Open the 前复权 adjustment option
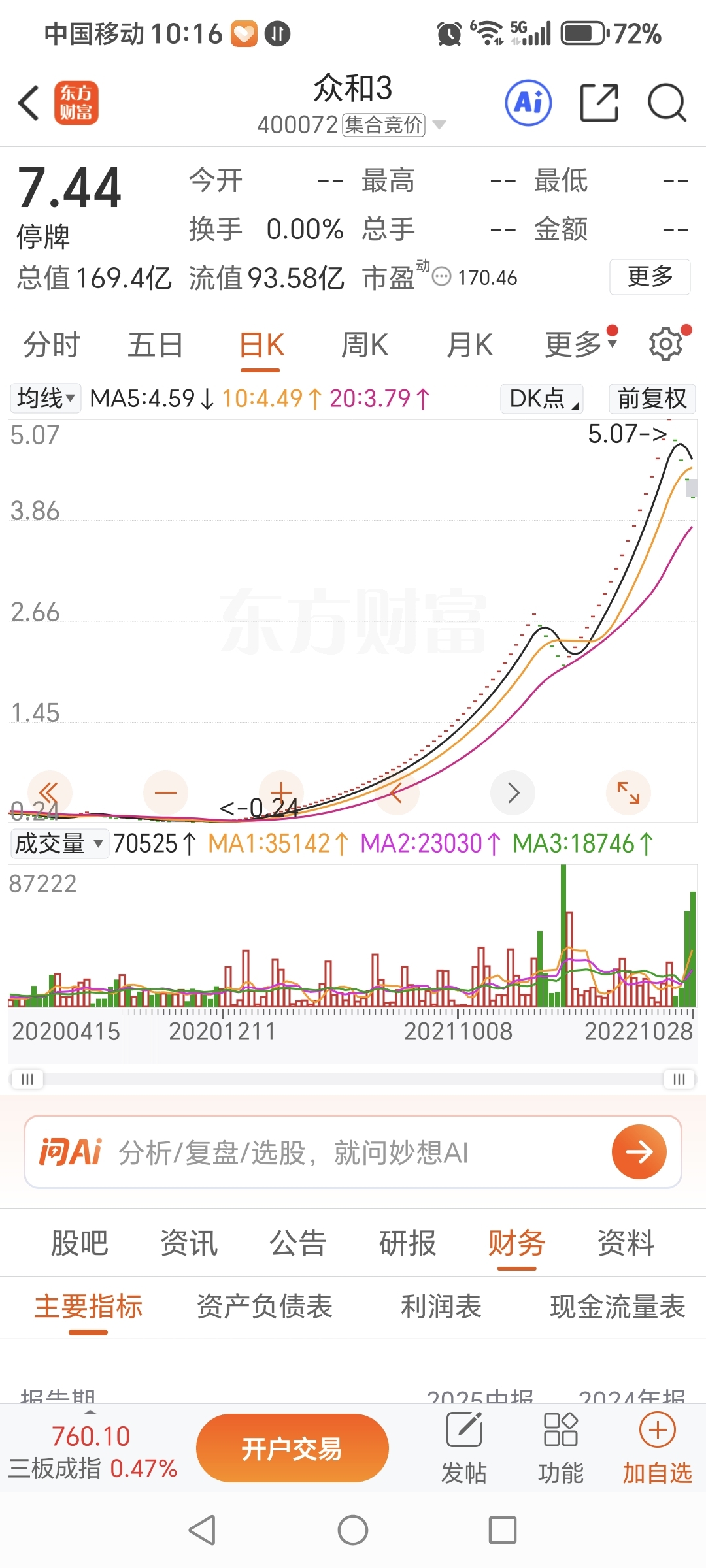This screenshot has height=1568, width=706. pos(652,398)
